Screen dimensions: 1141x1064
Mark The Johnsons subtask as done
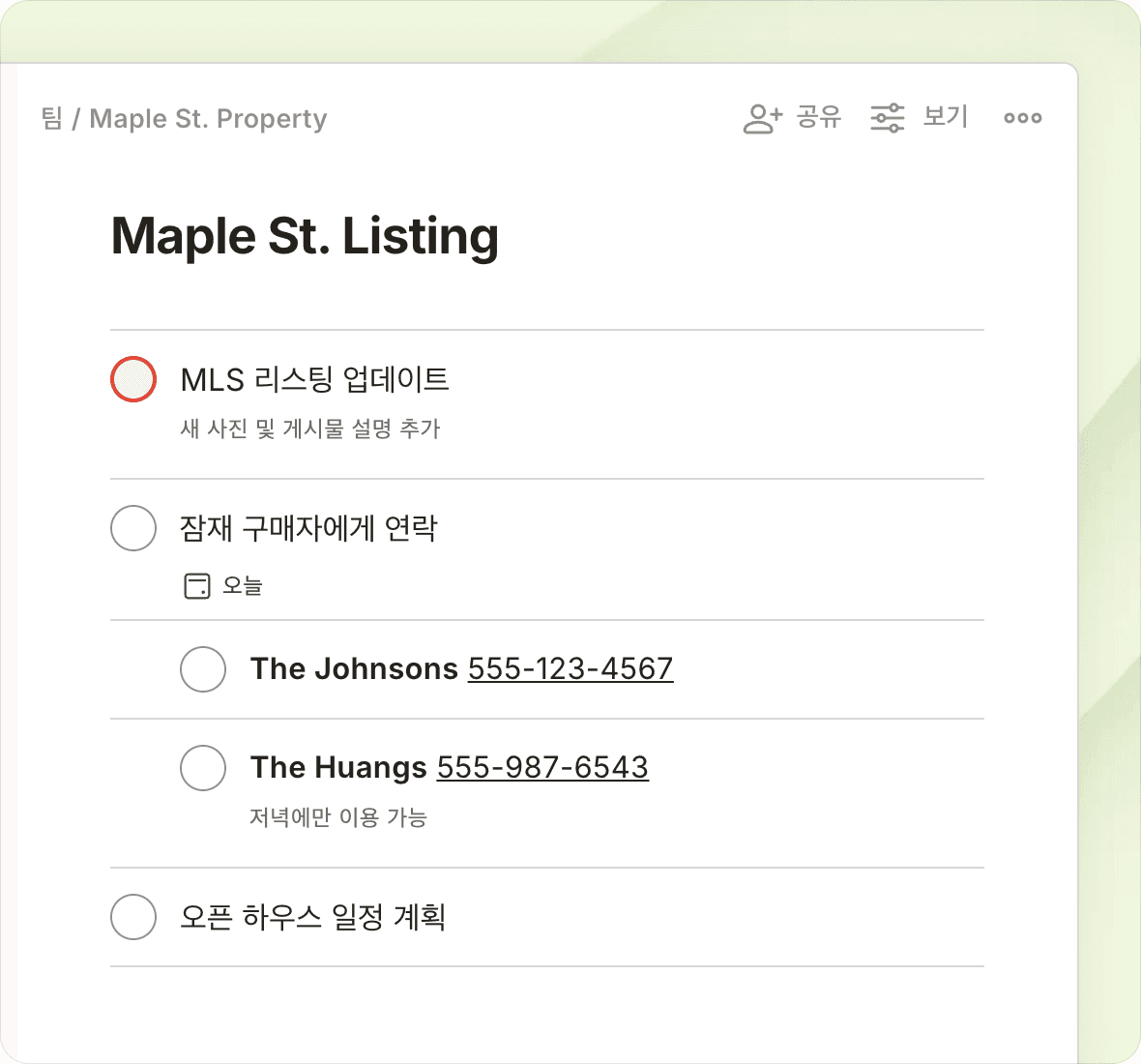coord(203,669)
